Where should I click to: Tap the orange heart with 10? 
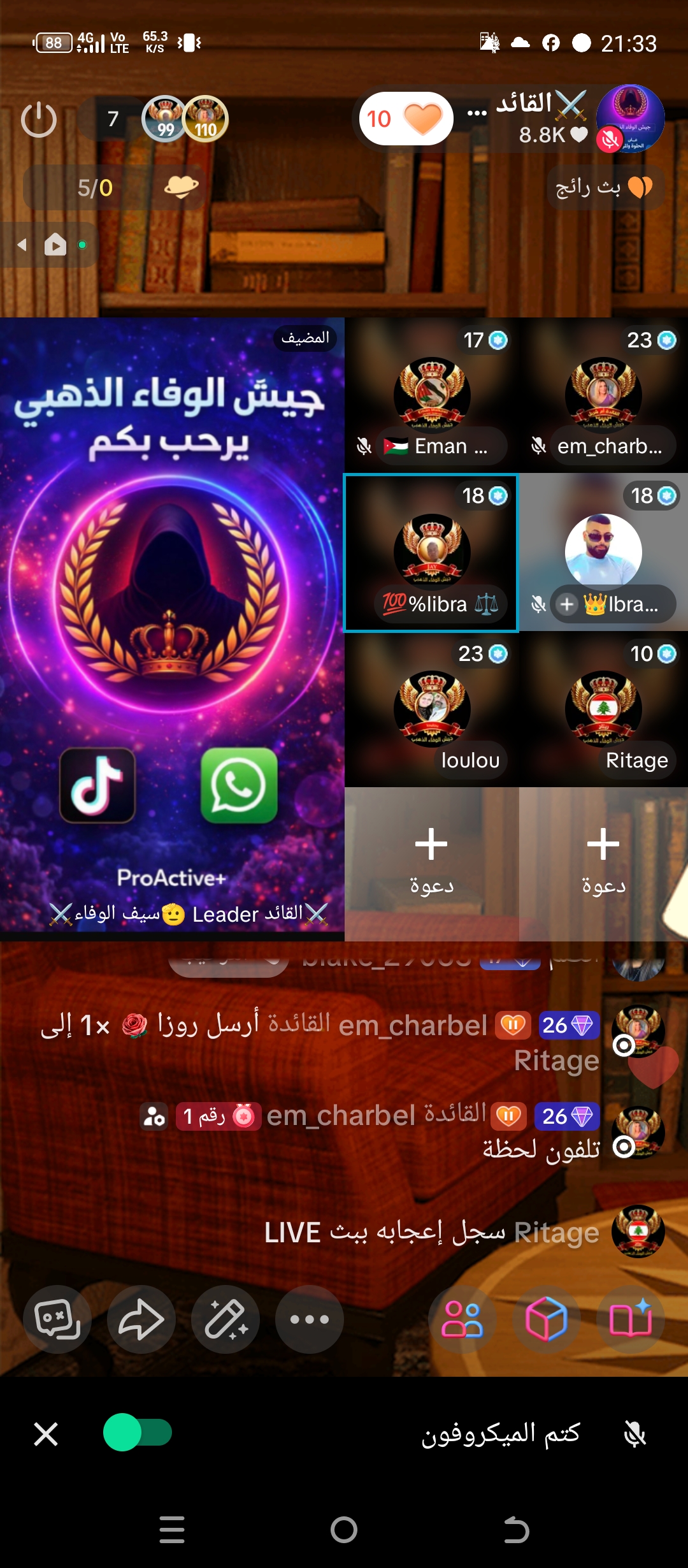coord(406,119)
